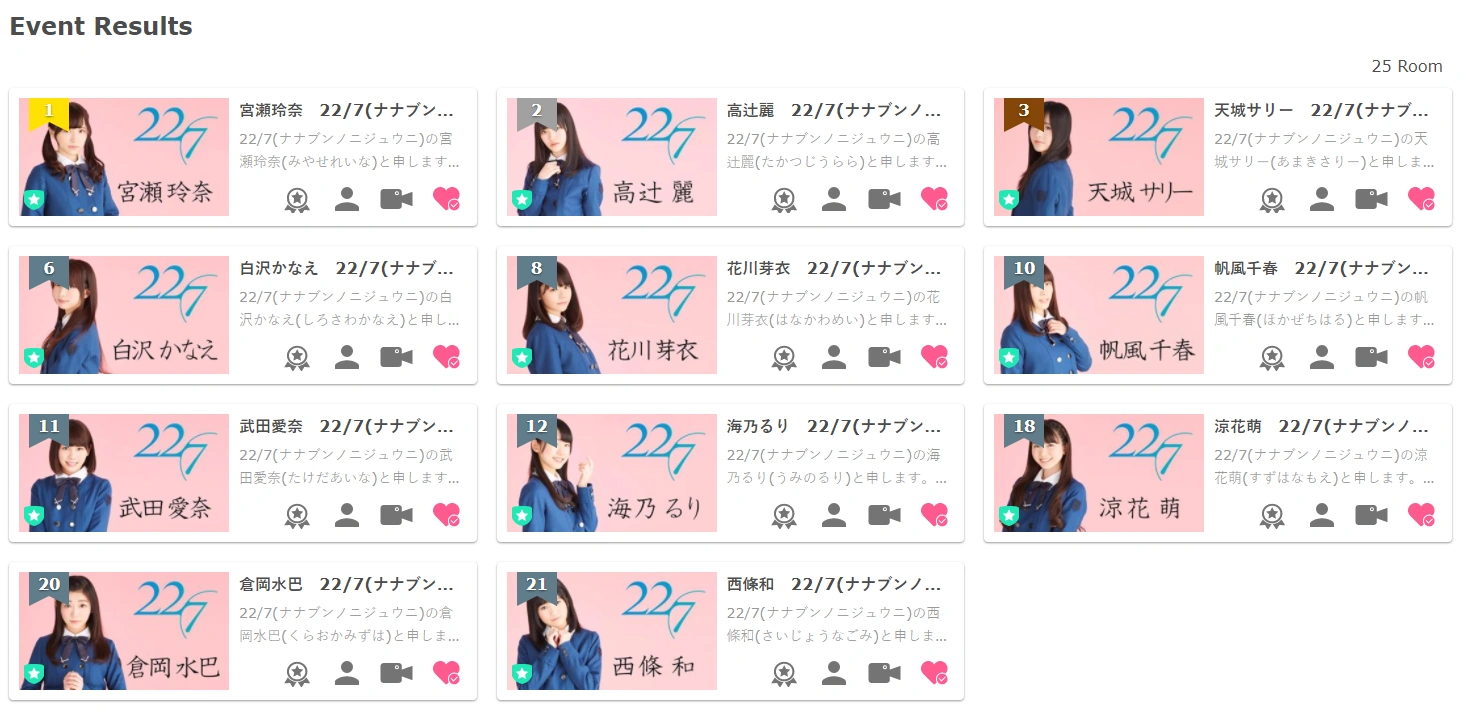The image size is (1468, 712).
Task: Tap the heart icon on 宮瀬玲奈's card
Action: point(446,199)
